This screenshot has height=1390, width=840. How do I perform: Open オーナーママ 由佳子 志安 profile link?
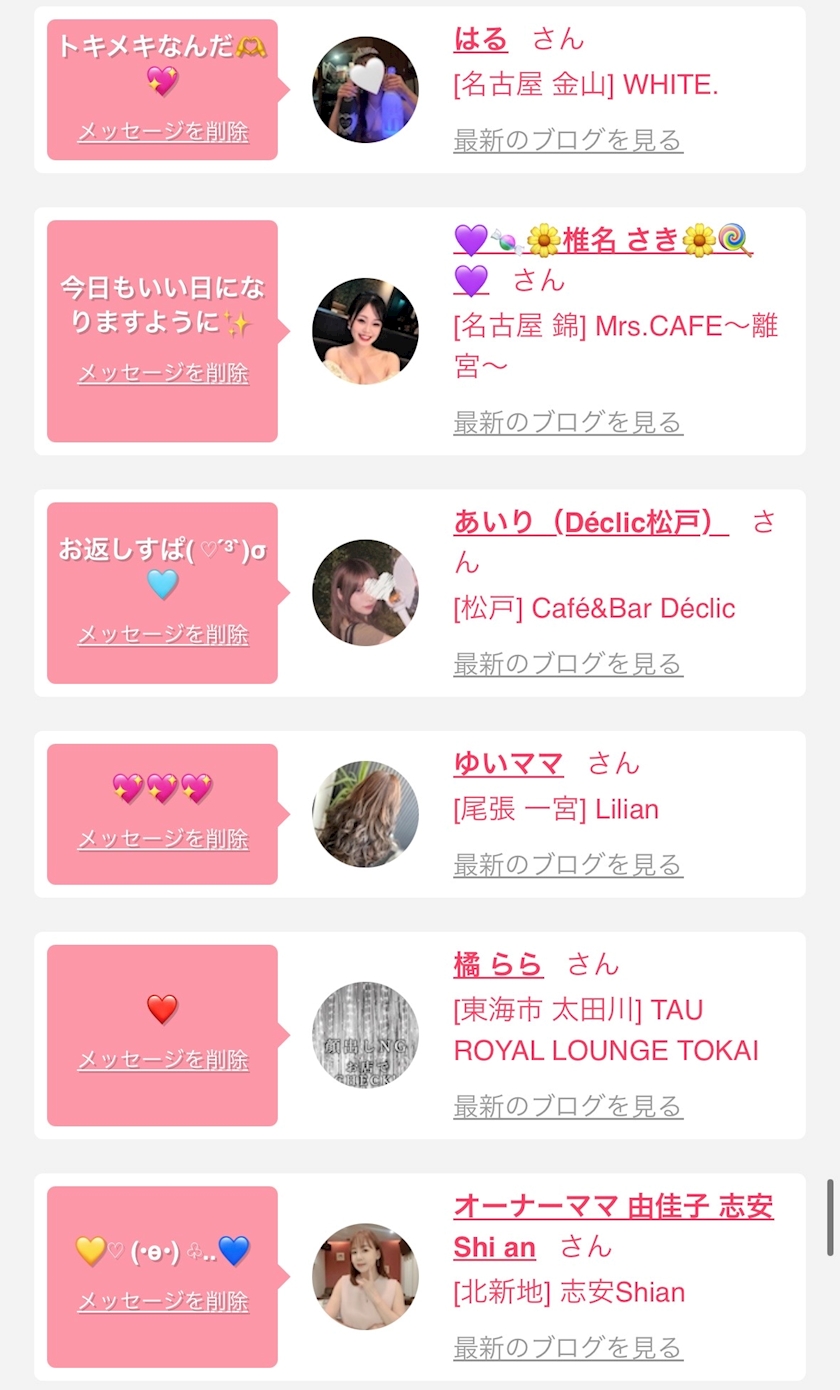coord(613,1226)
